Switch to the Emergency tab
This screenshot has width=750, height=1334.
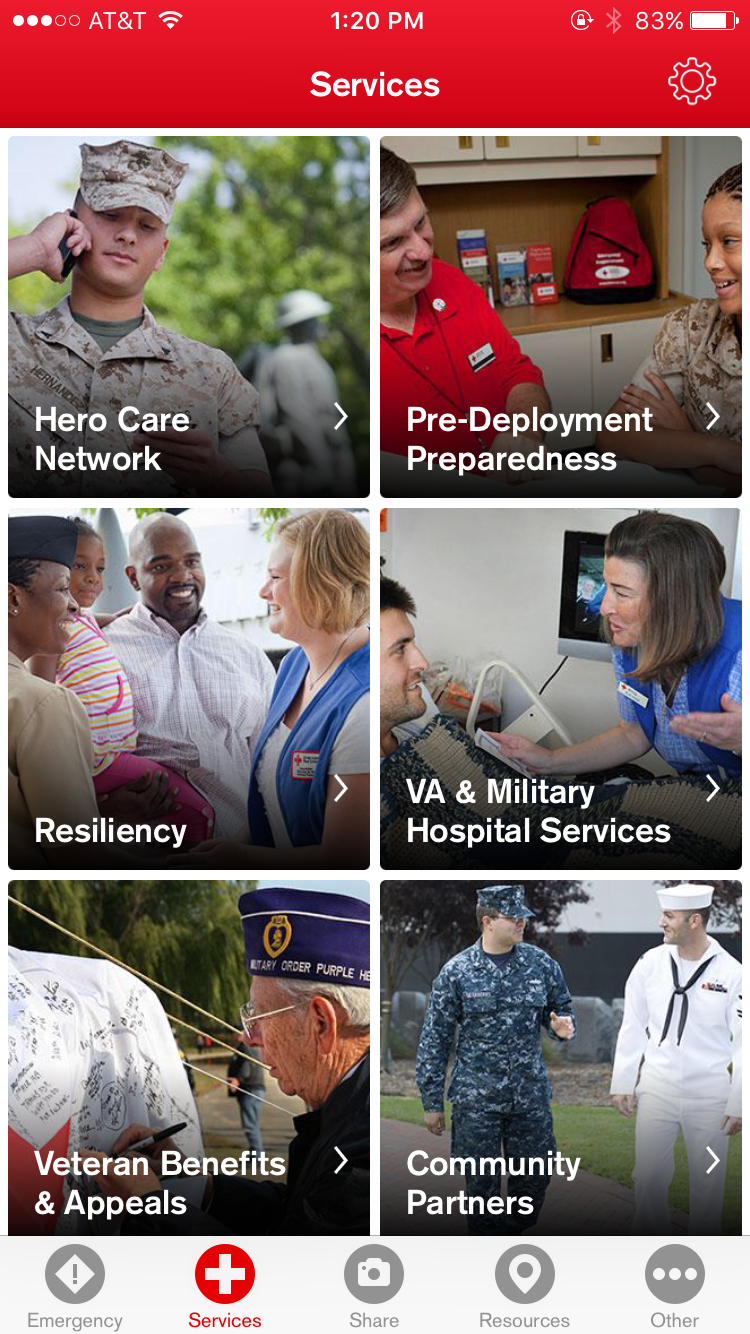click(75, 1285)
